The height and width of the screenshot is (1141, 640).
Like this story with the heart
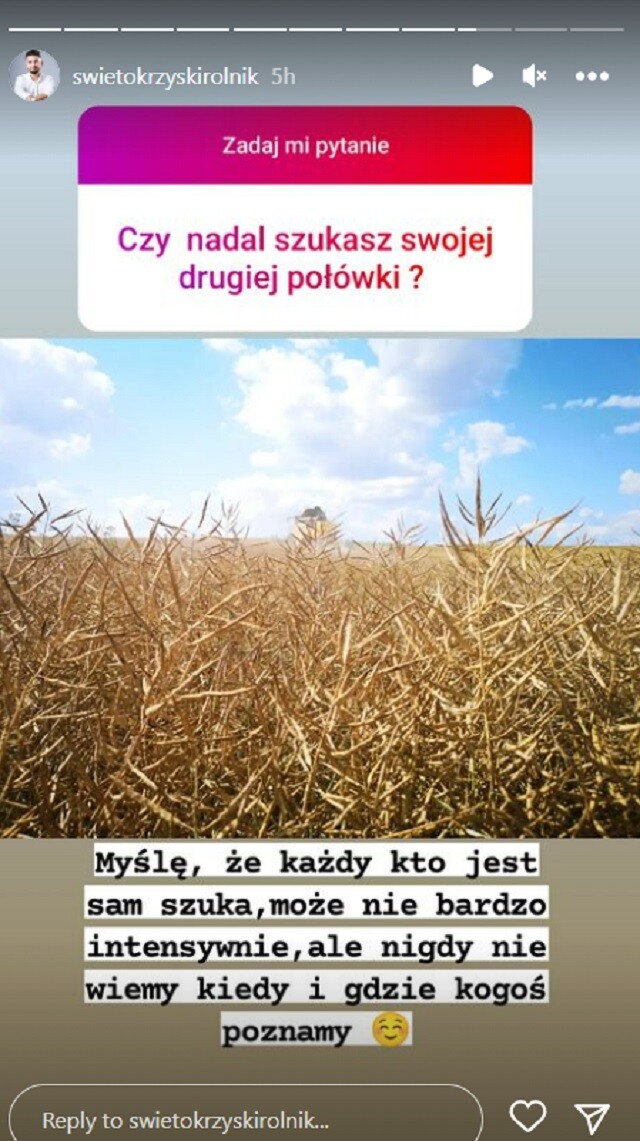pyautogui.click(x=527, y=1115)
